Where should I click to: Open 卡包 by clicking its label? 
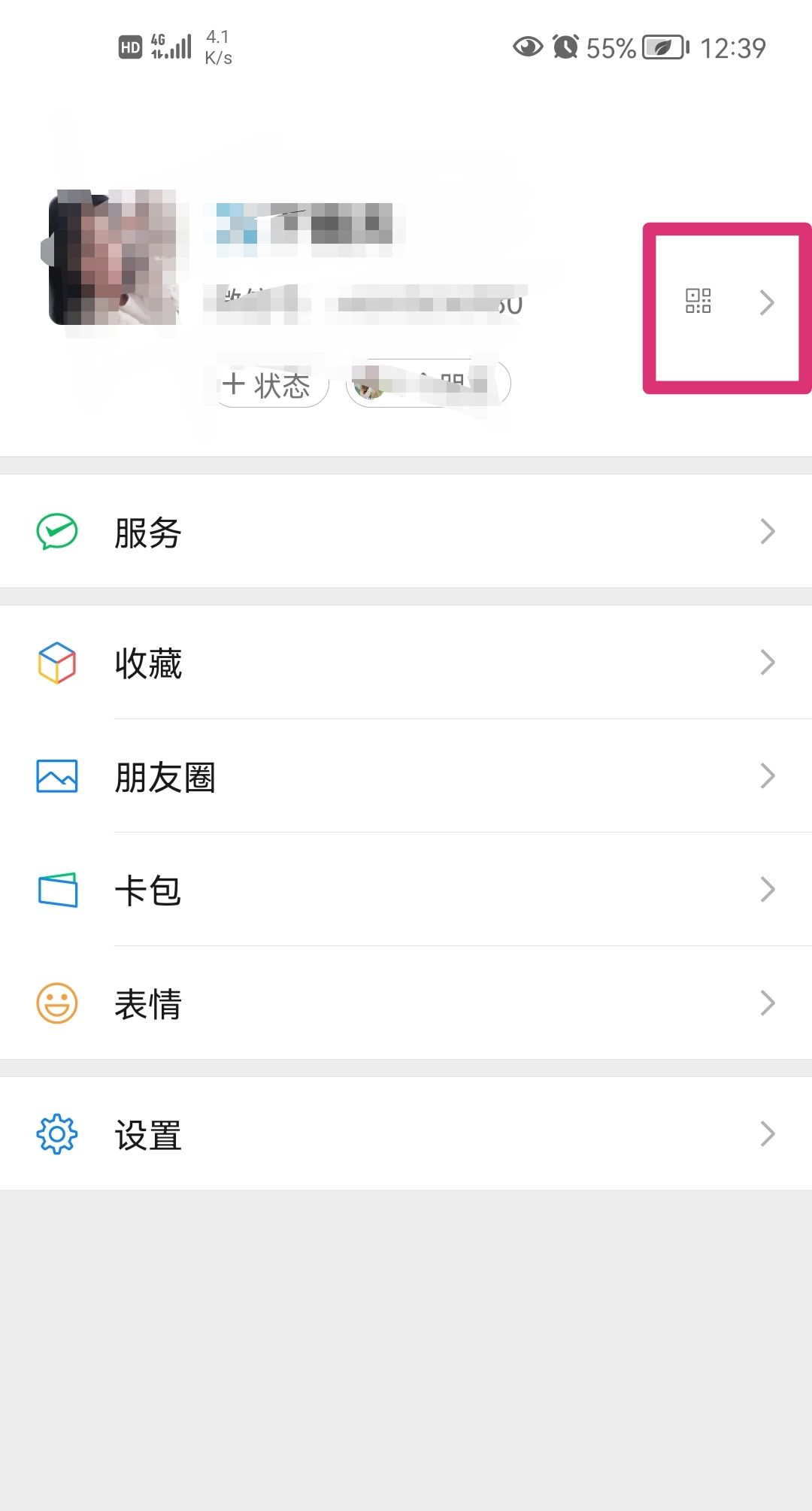tap(148, 889)
